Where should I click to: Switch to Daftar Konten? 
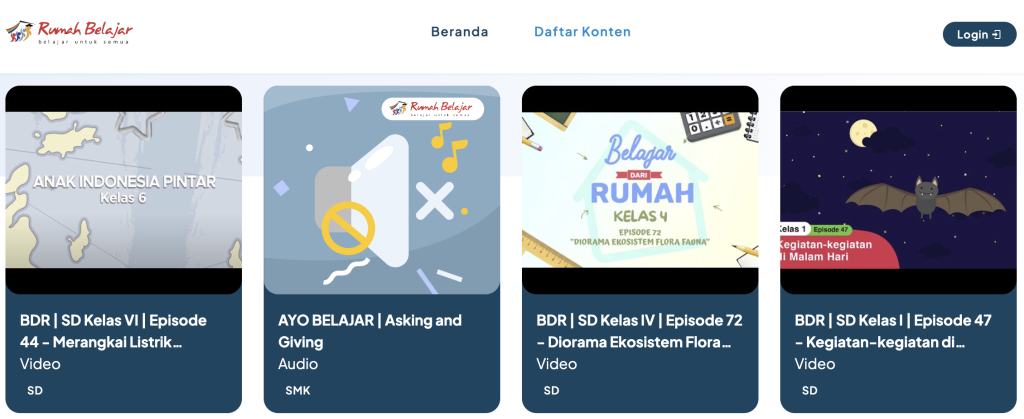(582, 32)
